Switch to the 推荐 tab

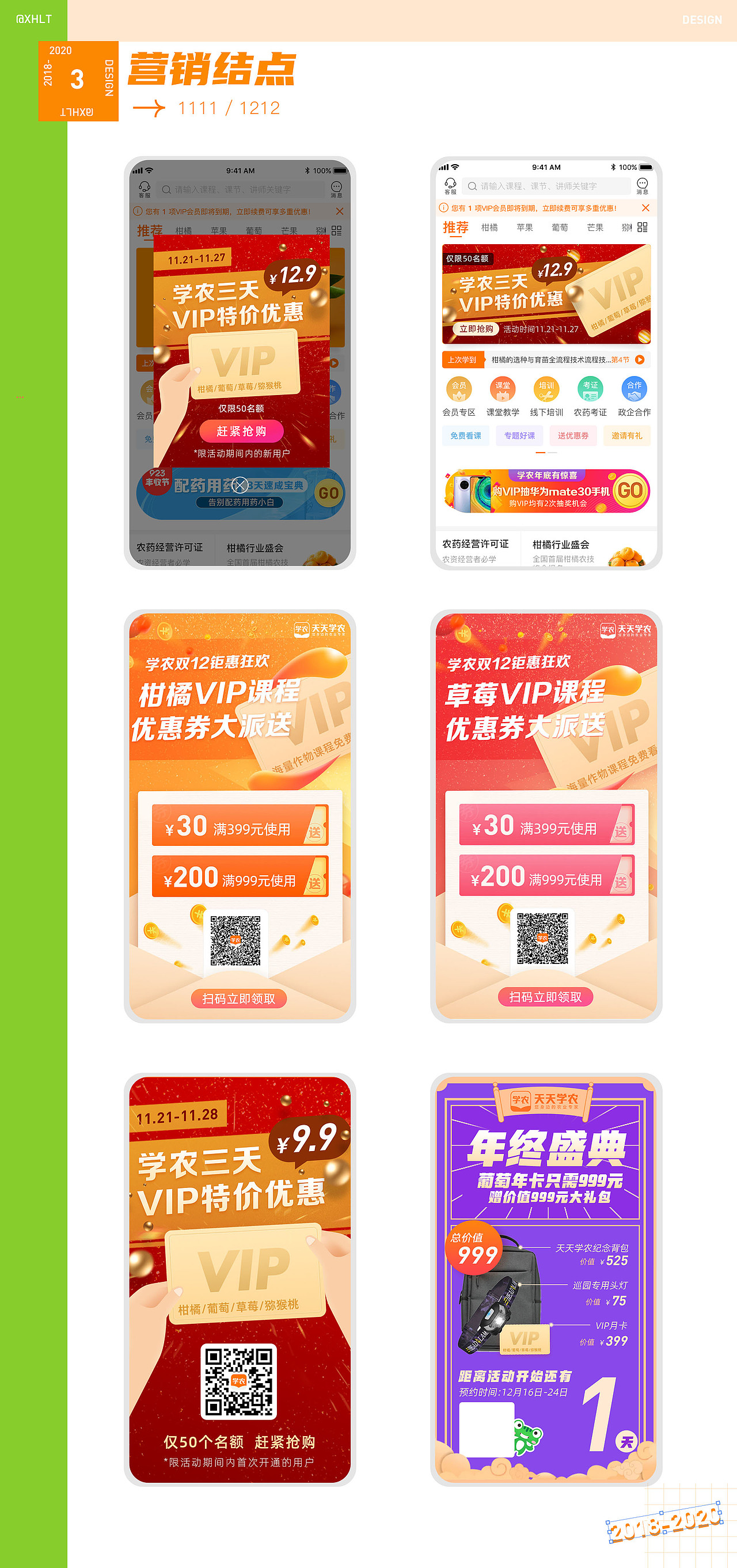coord(457,229)
